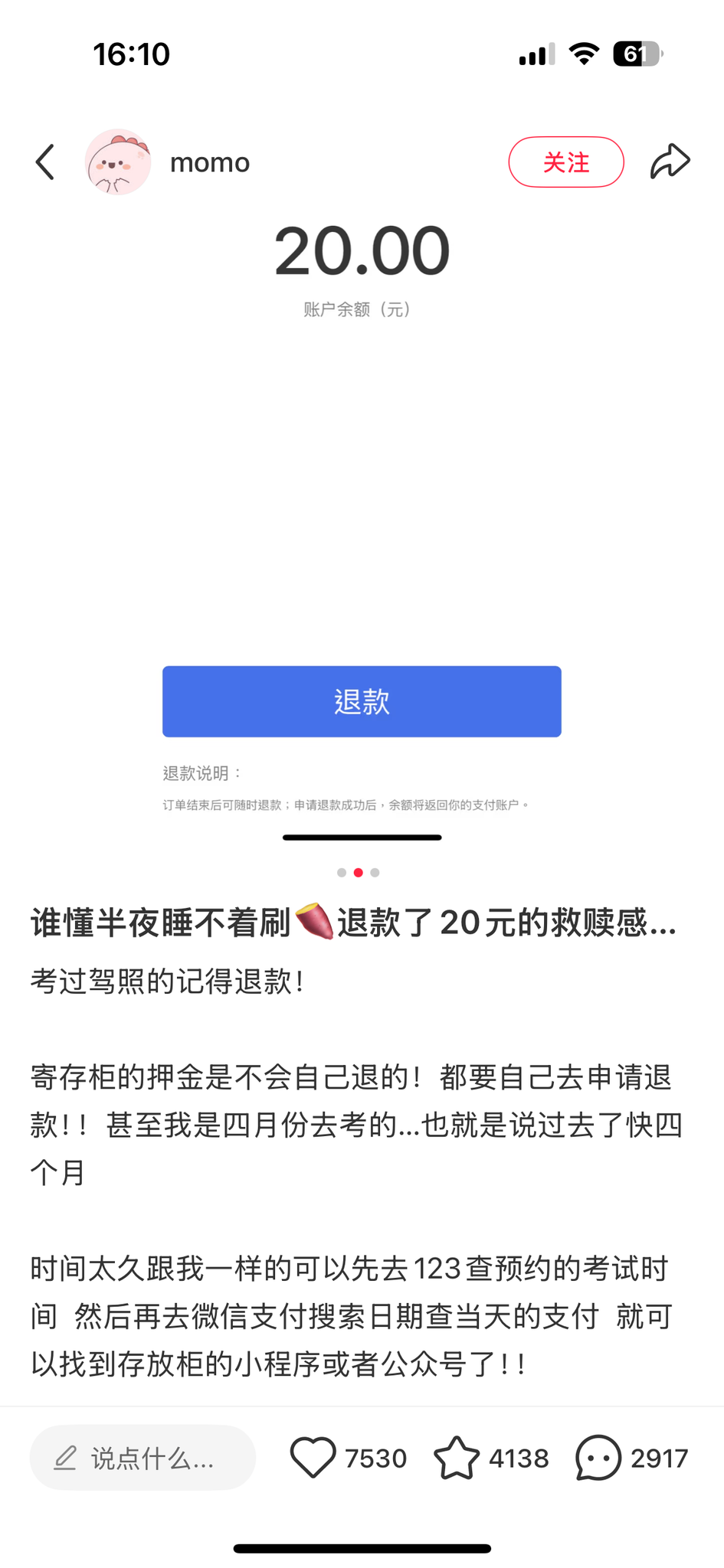Go back using the back arrow
This screenshot has height=1568, width=724.
(45, 162)
